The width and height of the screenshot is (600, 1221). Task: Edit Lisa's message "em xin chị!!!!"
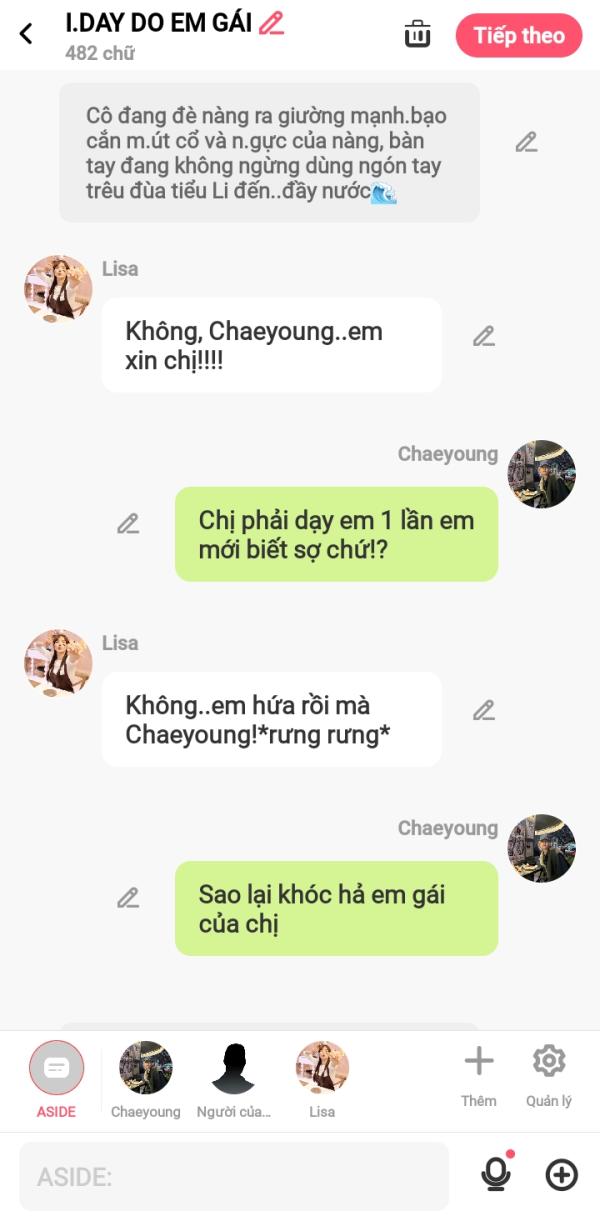click(x=484, y=336)
